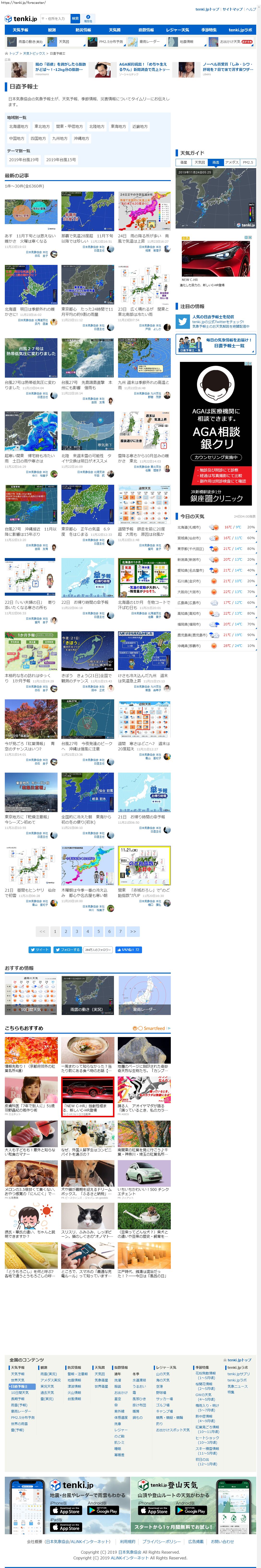The image size is (261, 1568).
Task: Open the 日直予報士一覧 banner
Action: point(216,343)
